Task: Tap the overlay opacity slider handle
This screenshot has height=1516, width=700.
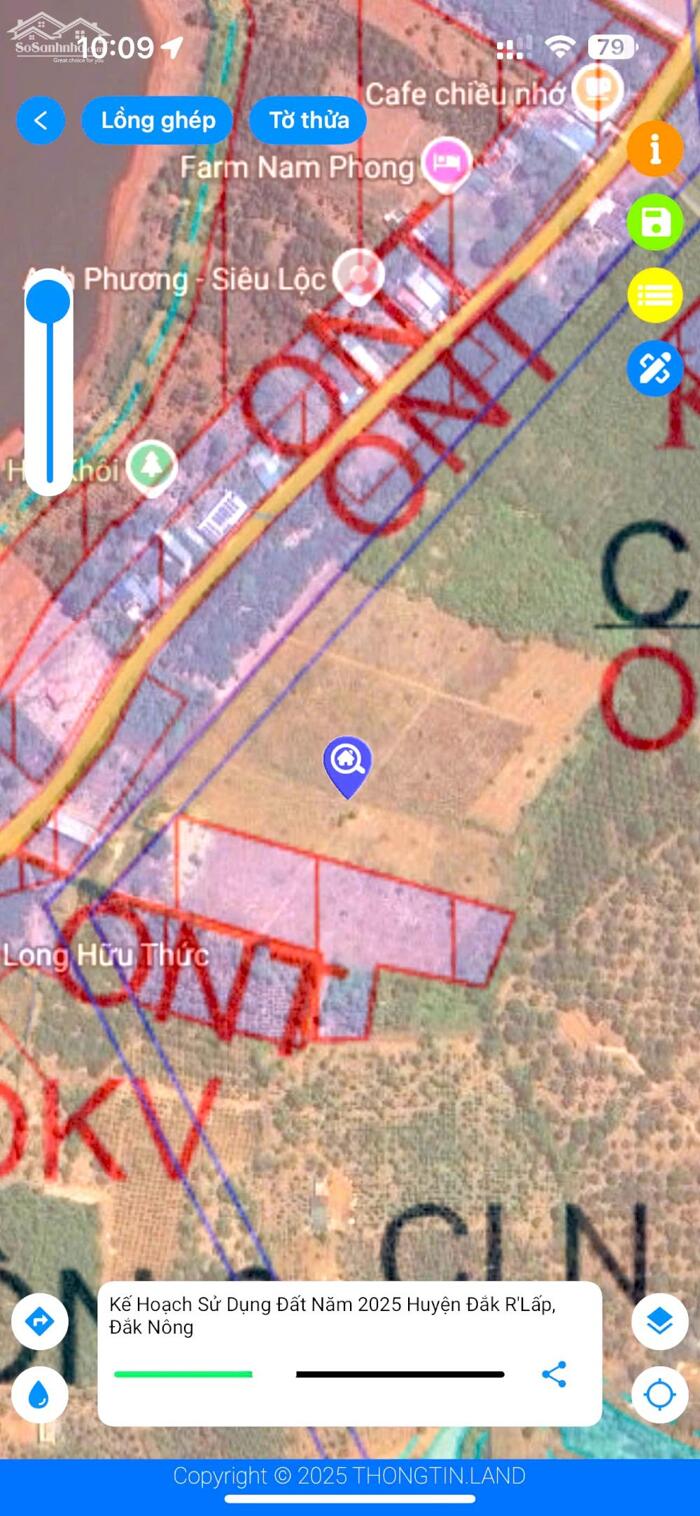Action: (x=48, y=301)
